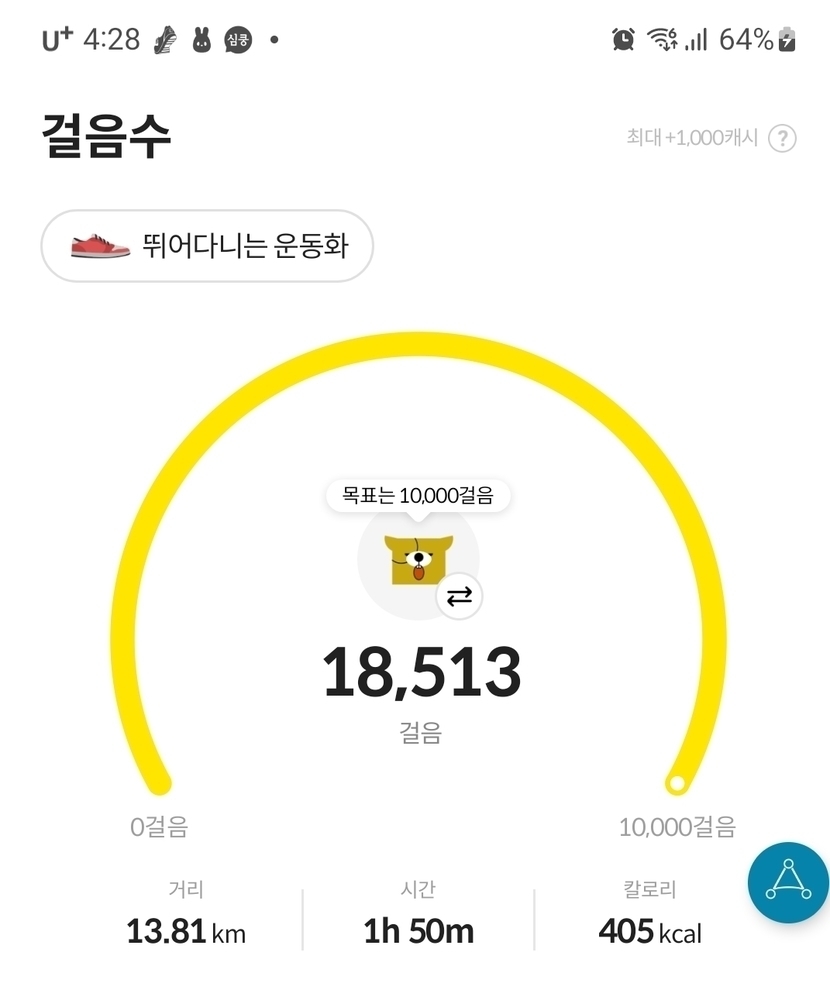Swap the character with the arrows icon
830x997 pixels.
[459, 596]
